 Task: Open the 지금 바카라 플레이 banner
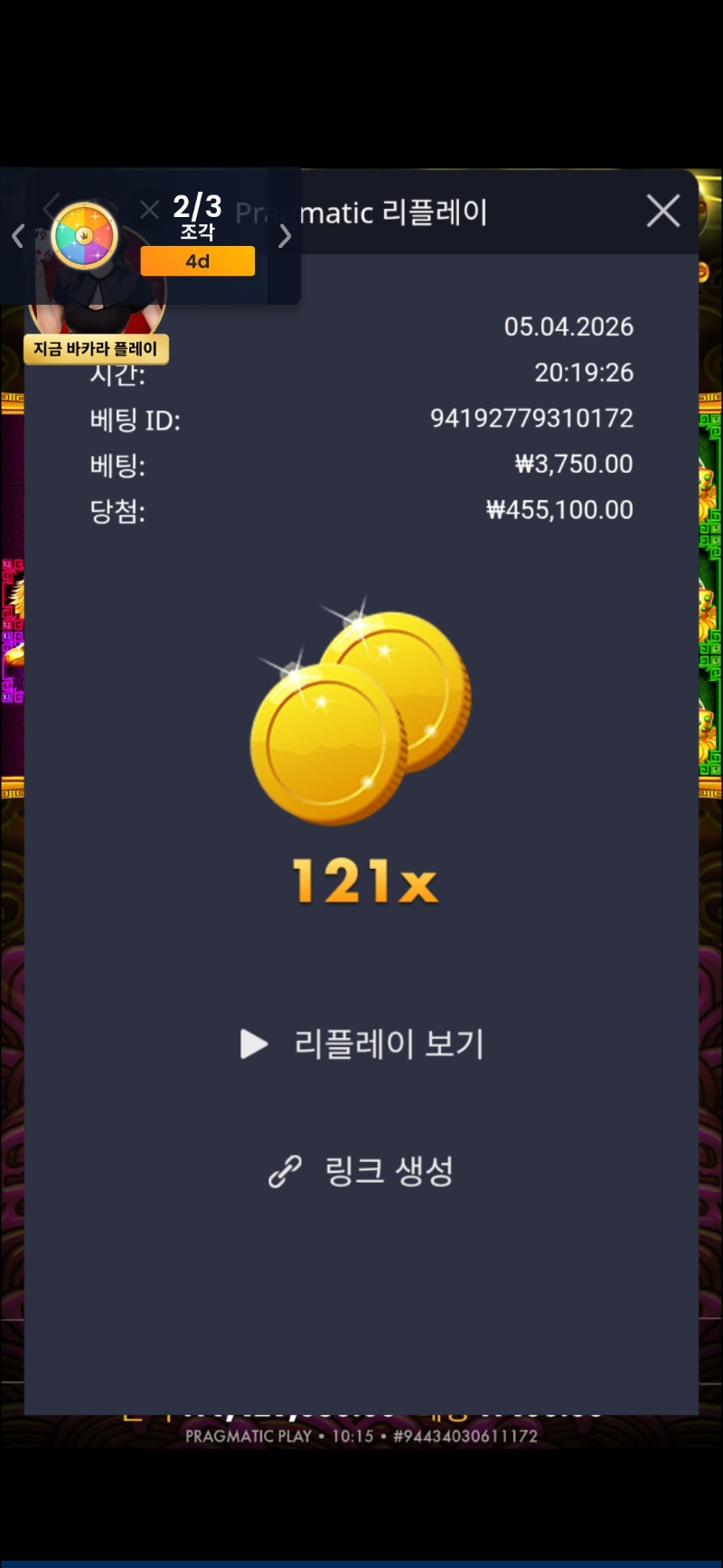(96, 348)
